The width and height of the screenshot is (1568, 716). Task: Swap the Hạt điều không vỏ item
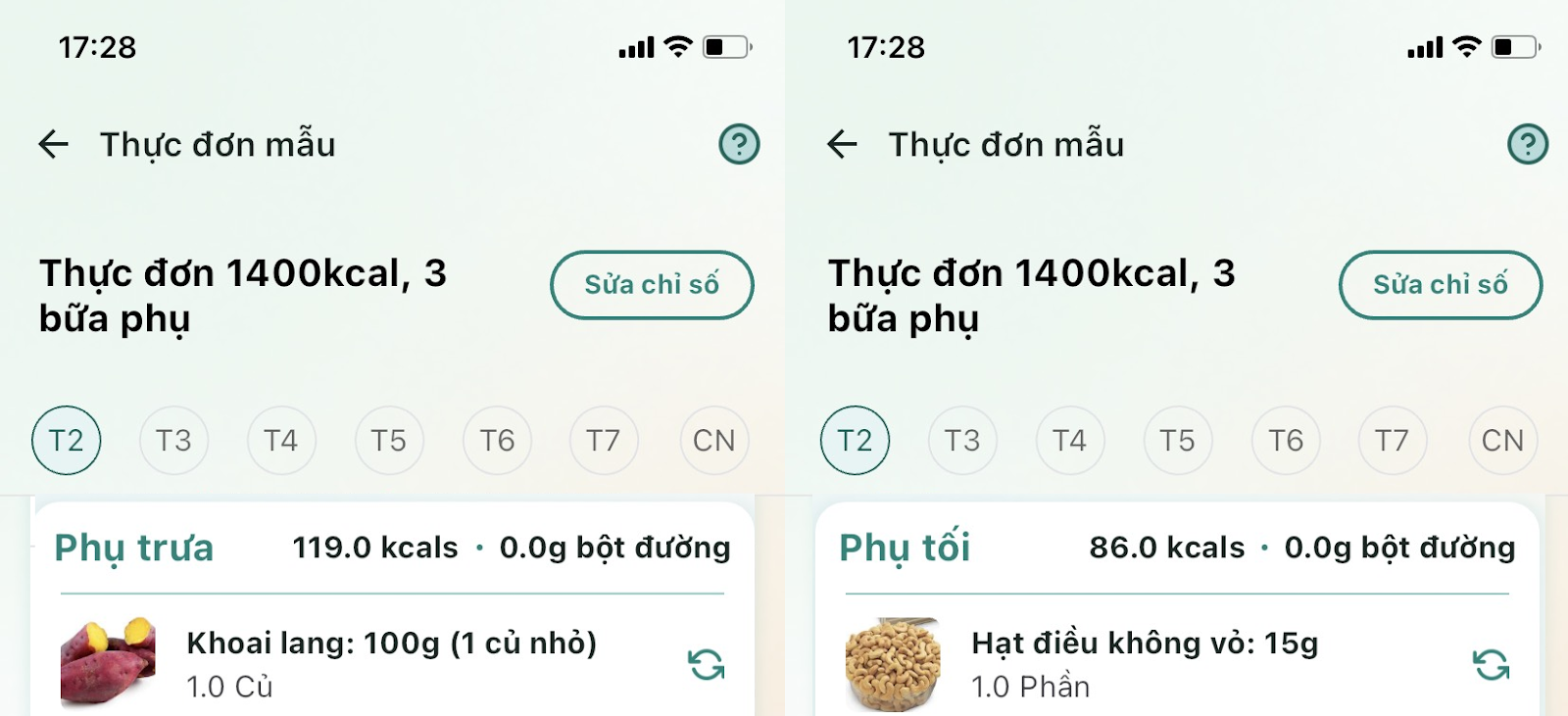click(x=1491, y=665)
